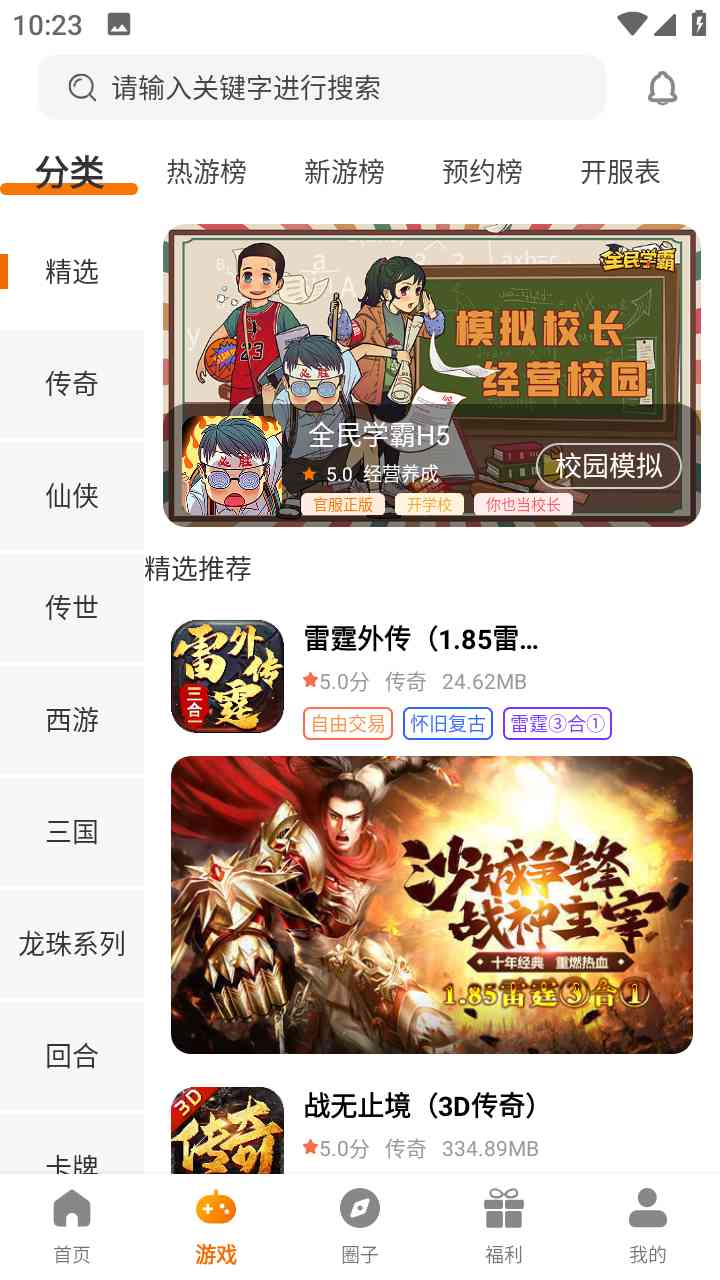Open the 回合 category
The width and height of the screenshot is (720, 1280).
coord(72,1056)
